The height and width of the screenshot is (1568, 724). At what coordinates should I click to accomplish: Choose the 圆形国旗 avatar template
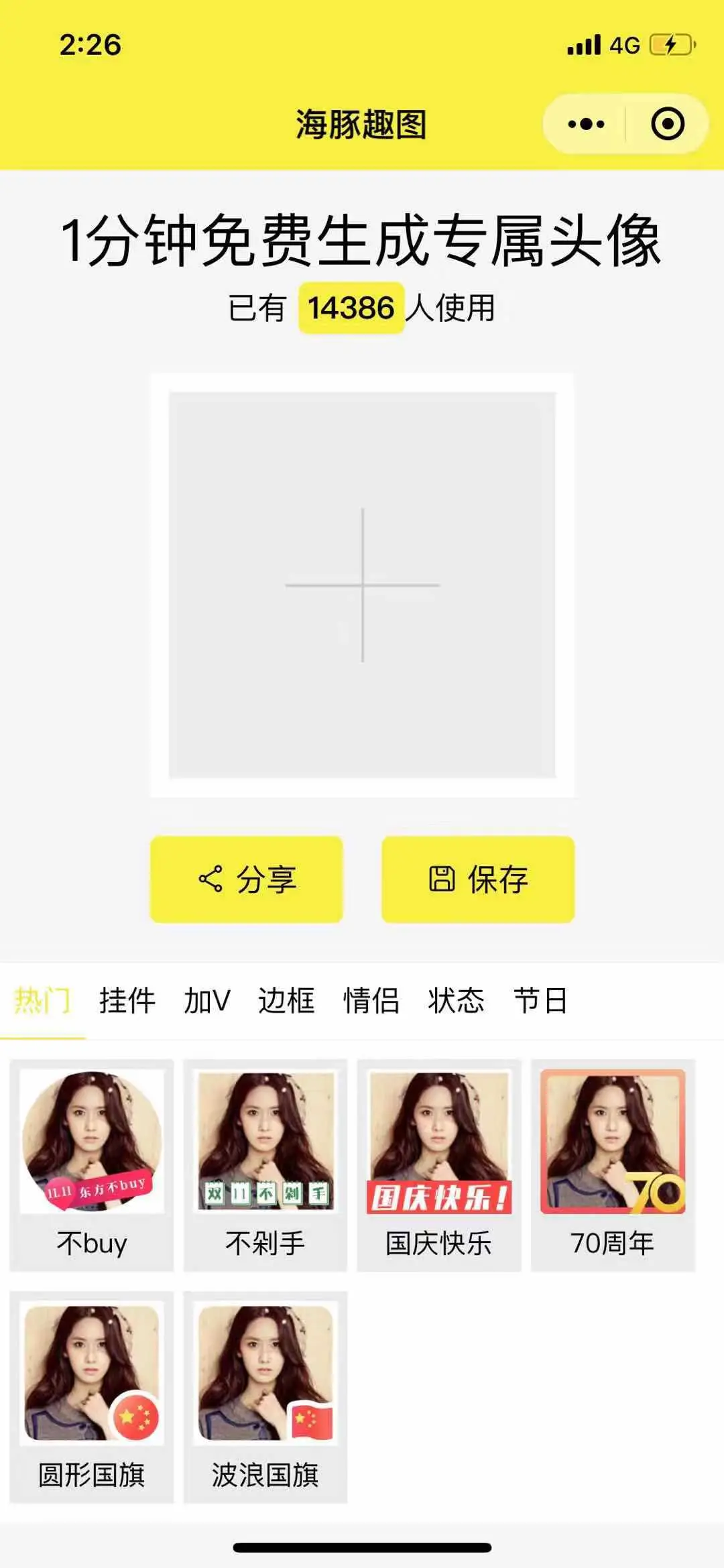92,1396
